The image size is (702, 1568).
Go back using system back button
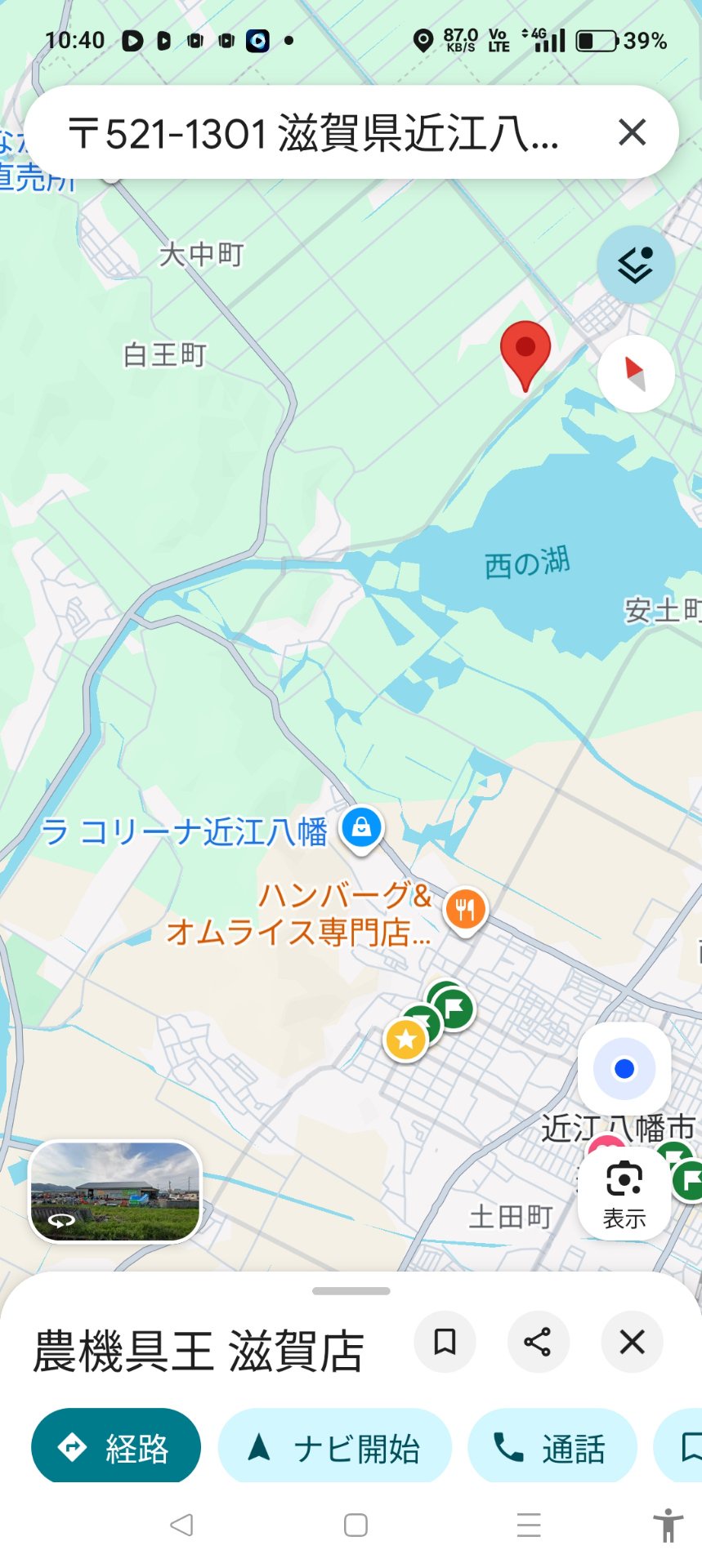click(x=181, y=1525)
